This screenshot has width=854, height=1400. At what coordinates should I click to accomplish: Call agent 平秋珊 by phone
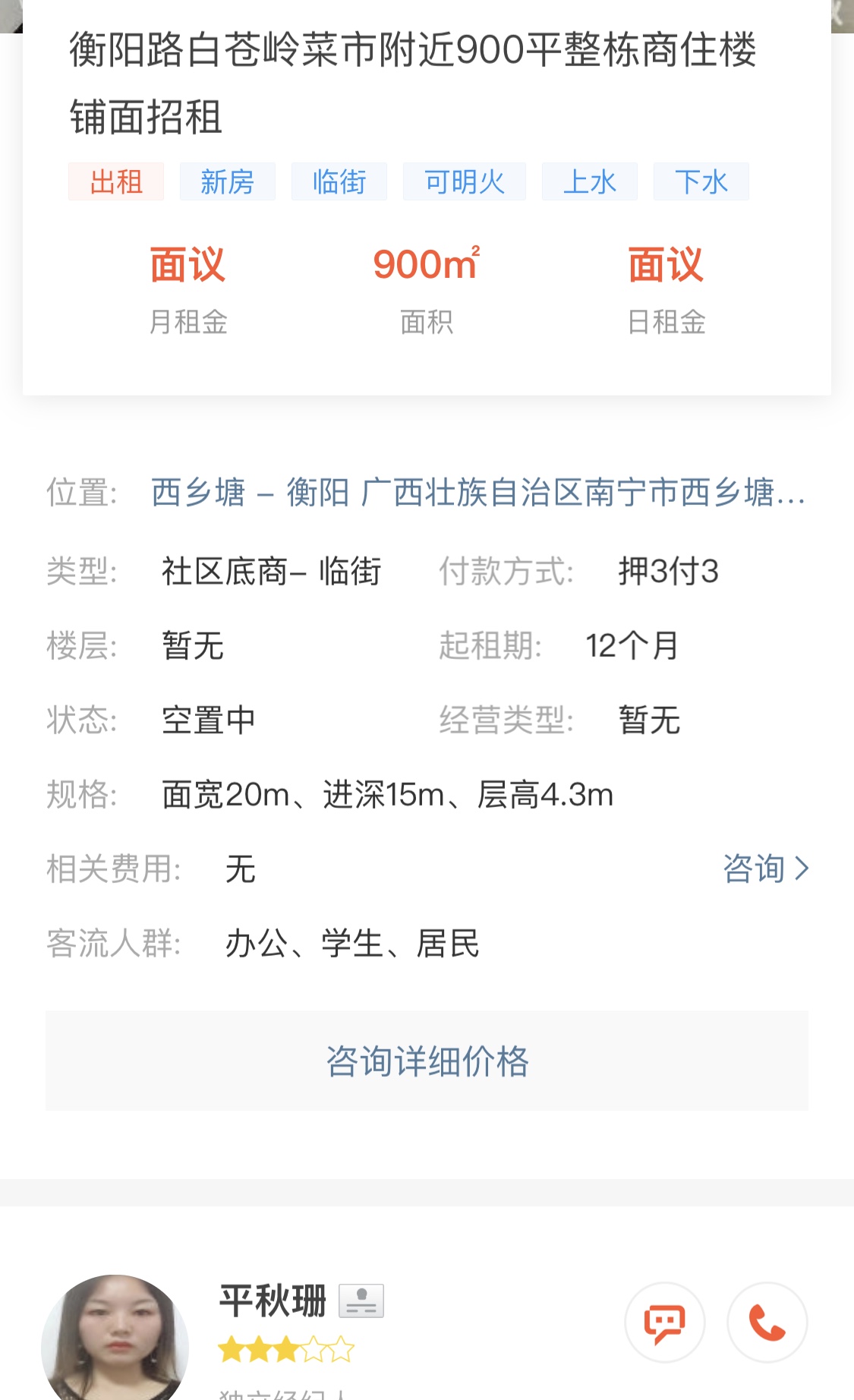pyautogui.click(x=767, y=1322)
